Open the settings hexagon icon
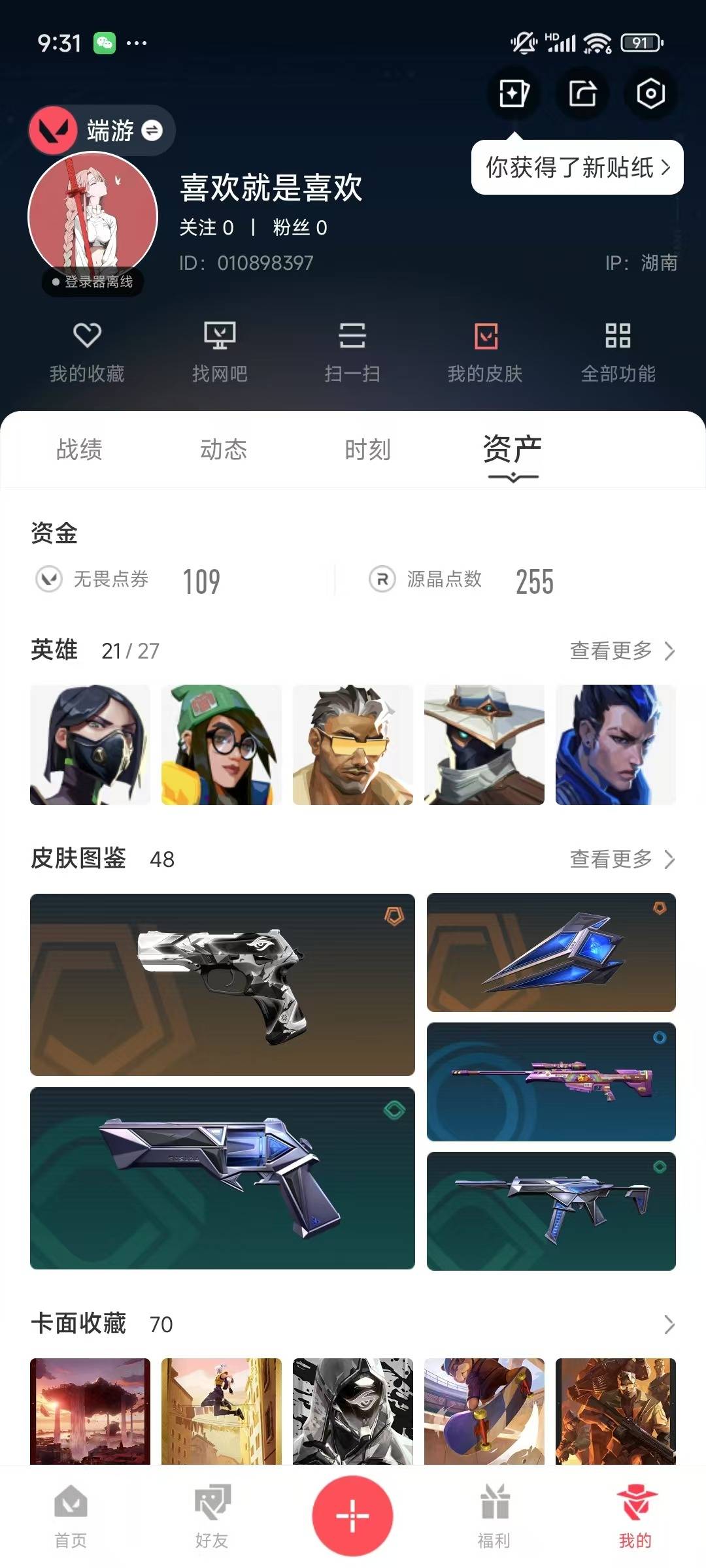This screenshot has width=706, height=1568. [x=650, y=93]
